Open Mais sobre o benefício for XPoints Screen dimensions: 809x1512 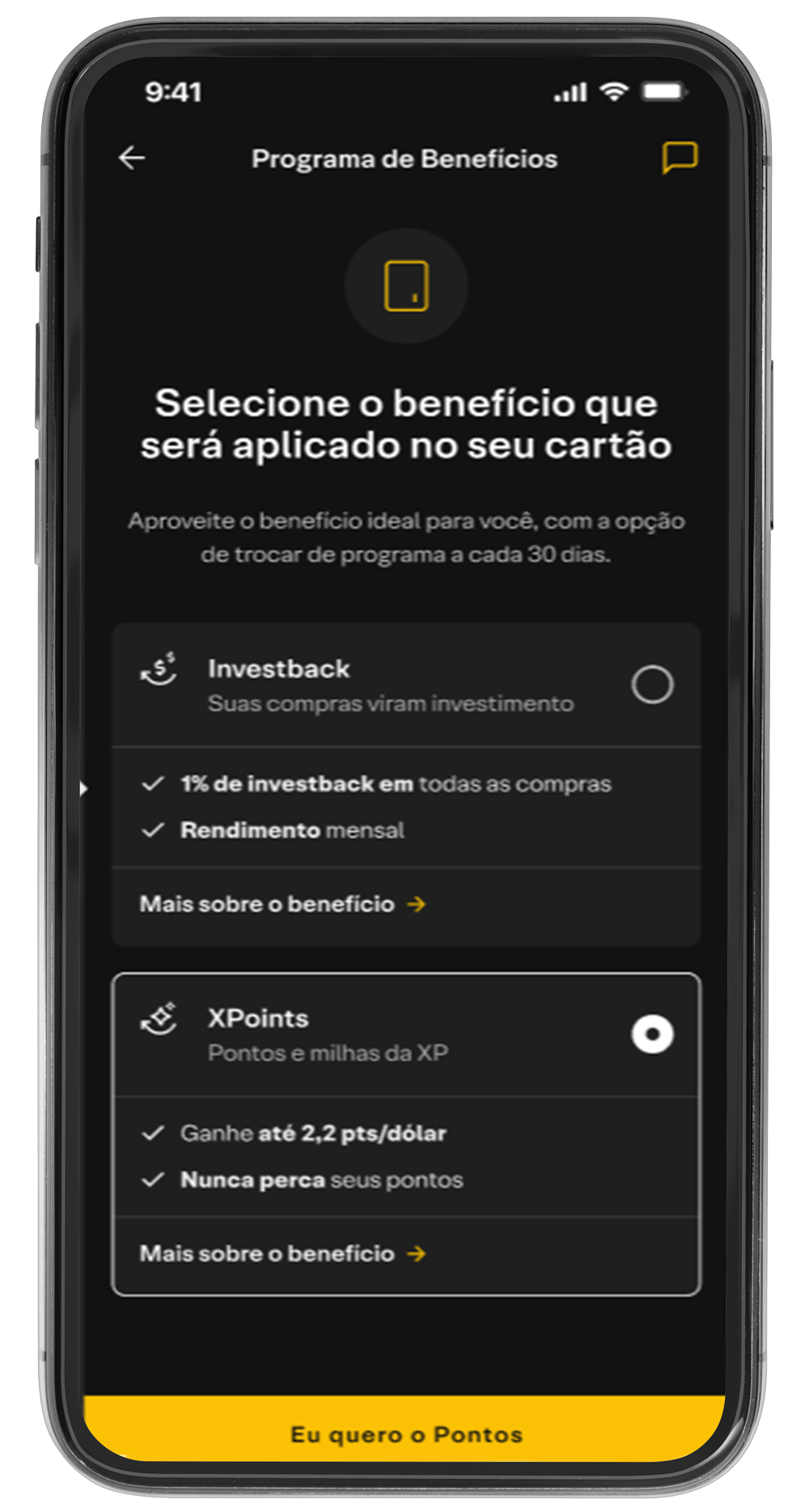tap(282, 1254)
